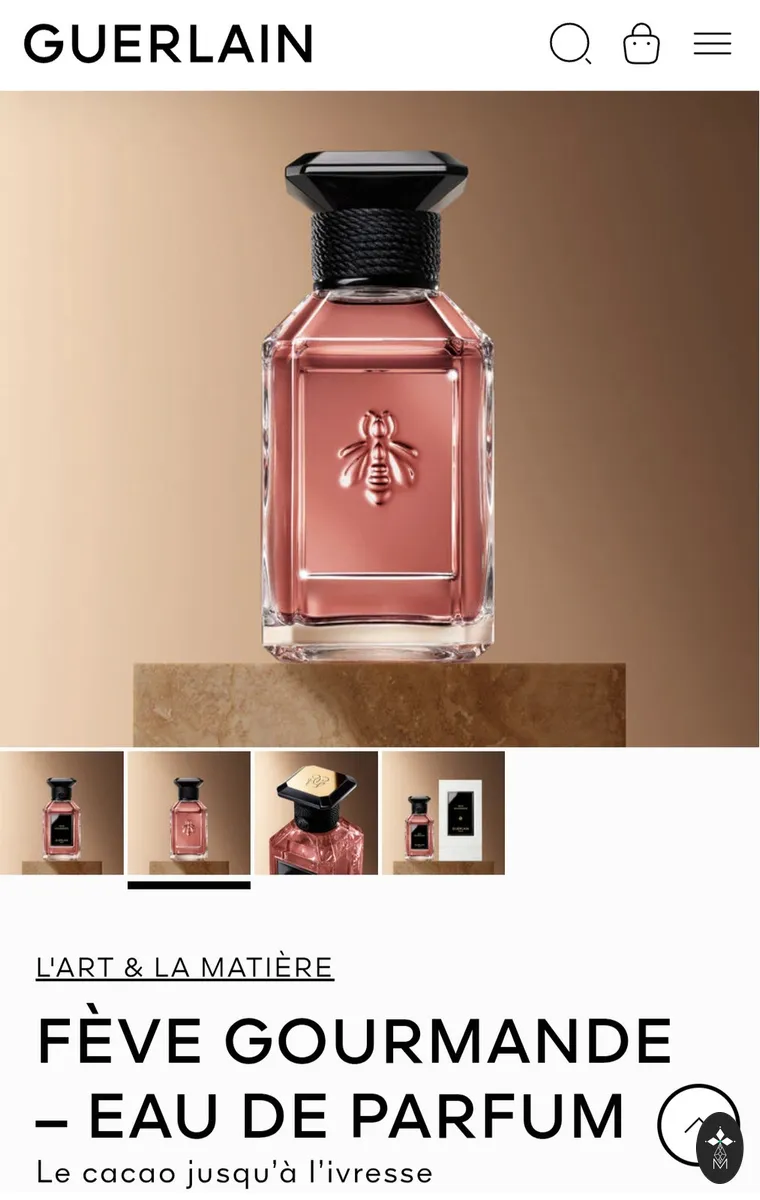Open the large main product image

[380, 419]
